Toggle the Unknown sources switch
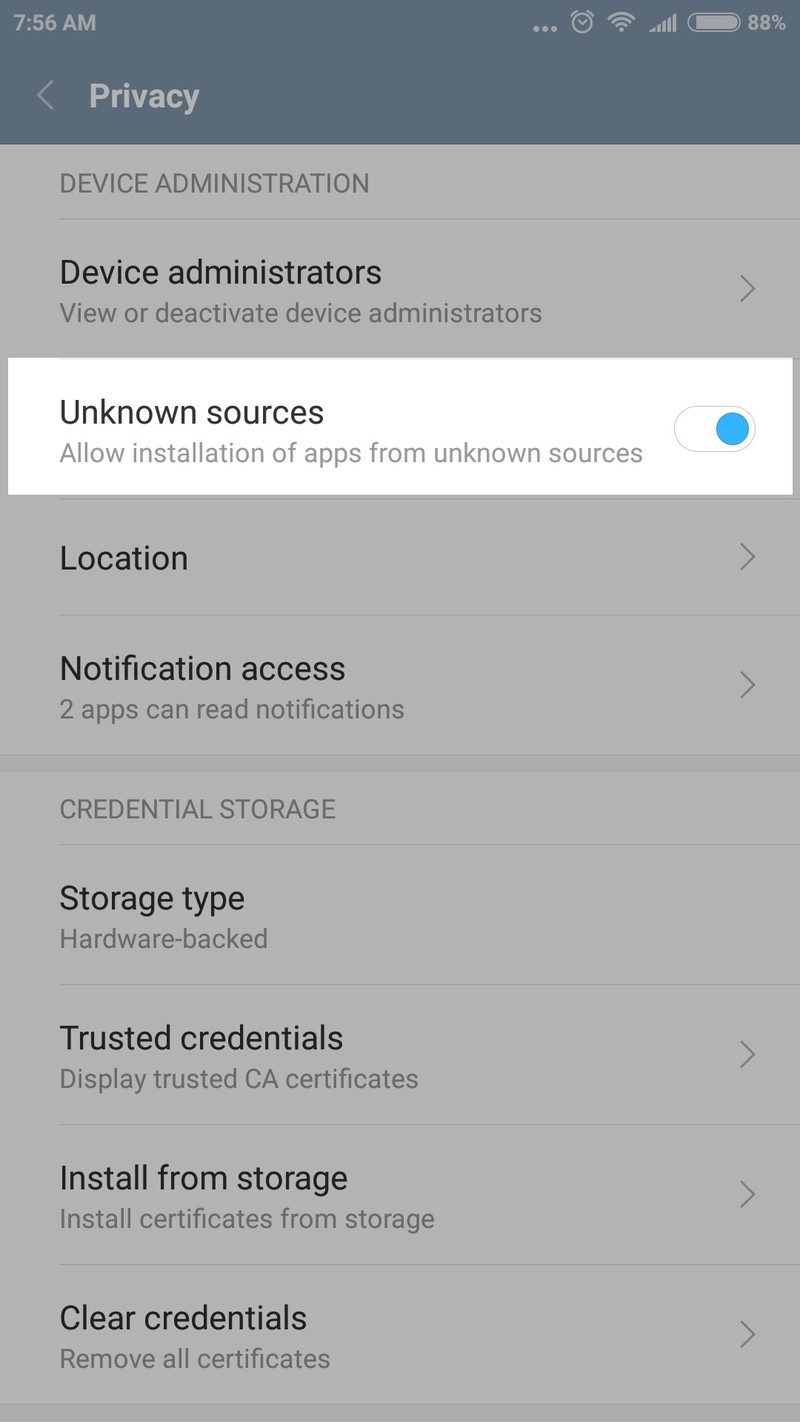Image resolution: width=800 pixels, height=1422 pixels. coord(714,429)
